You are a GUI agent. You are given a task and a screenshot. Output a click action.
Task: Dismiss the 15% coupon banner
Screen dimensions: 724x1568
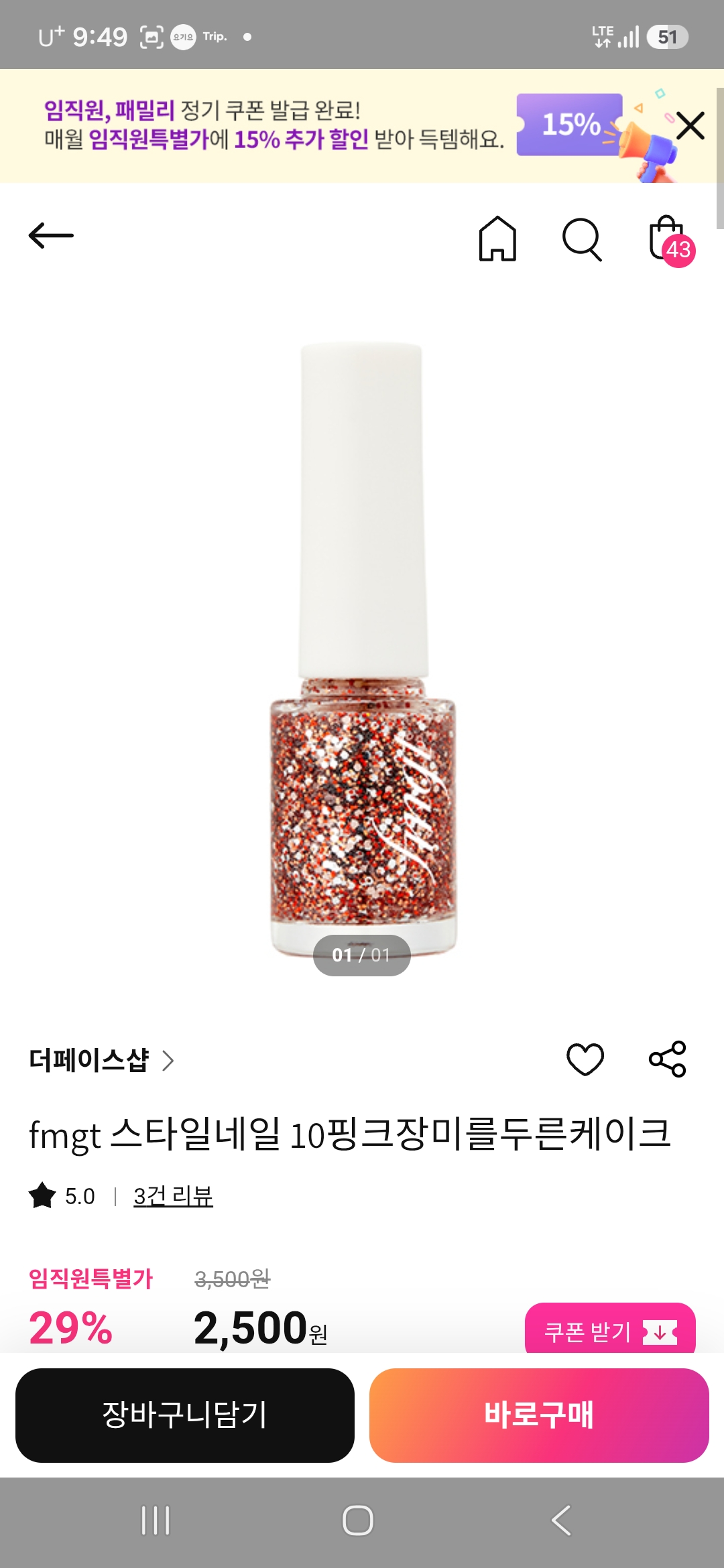(690, 125)
